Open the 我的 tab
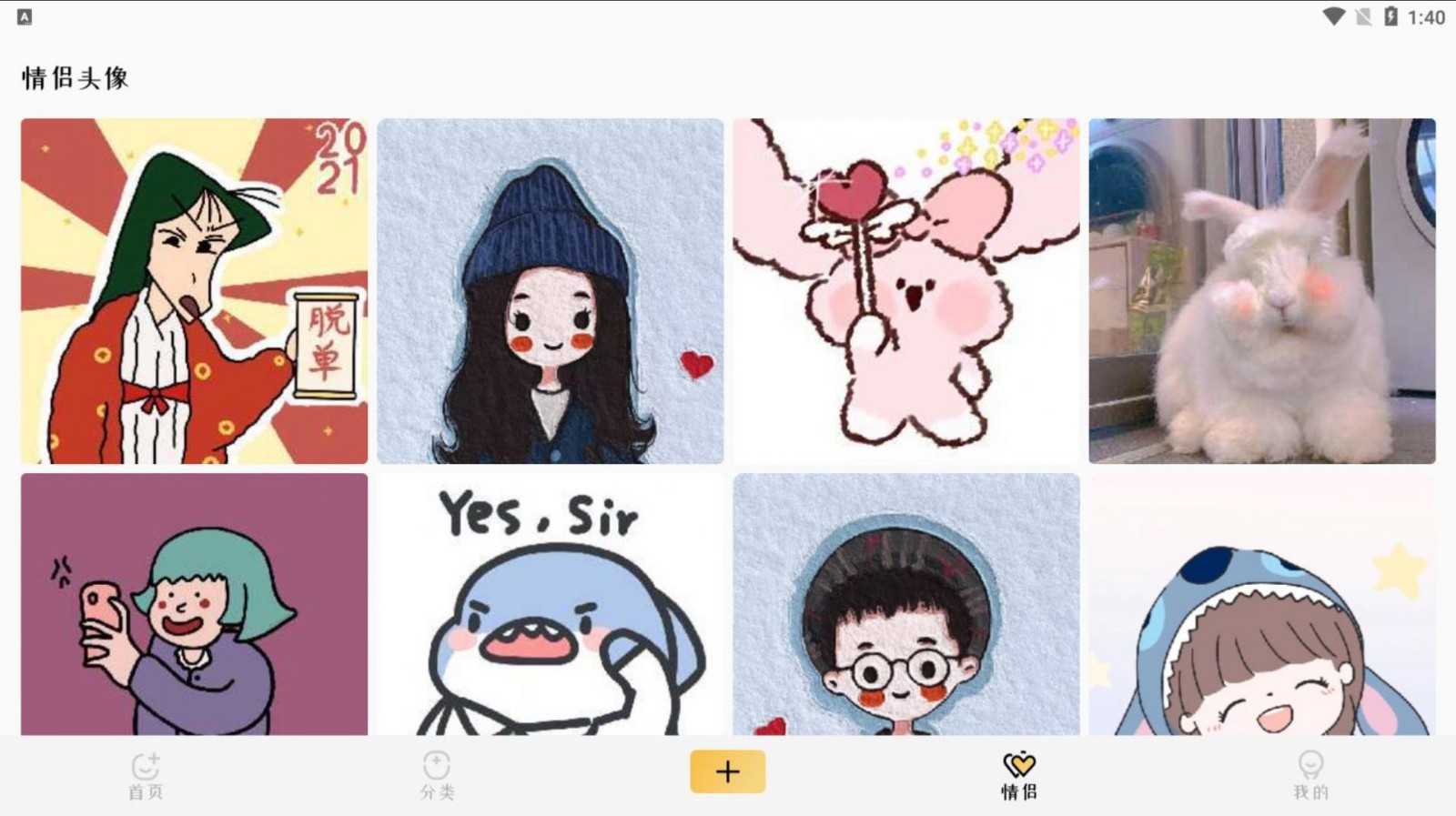1456x816 pixels. 1309,775
